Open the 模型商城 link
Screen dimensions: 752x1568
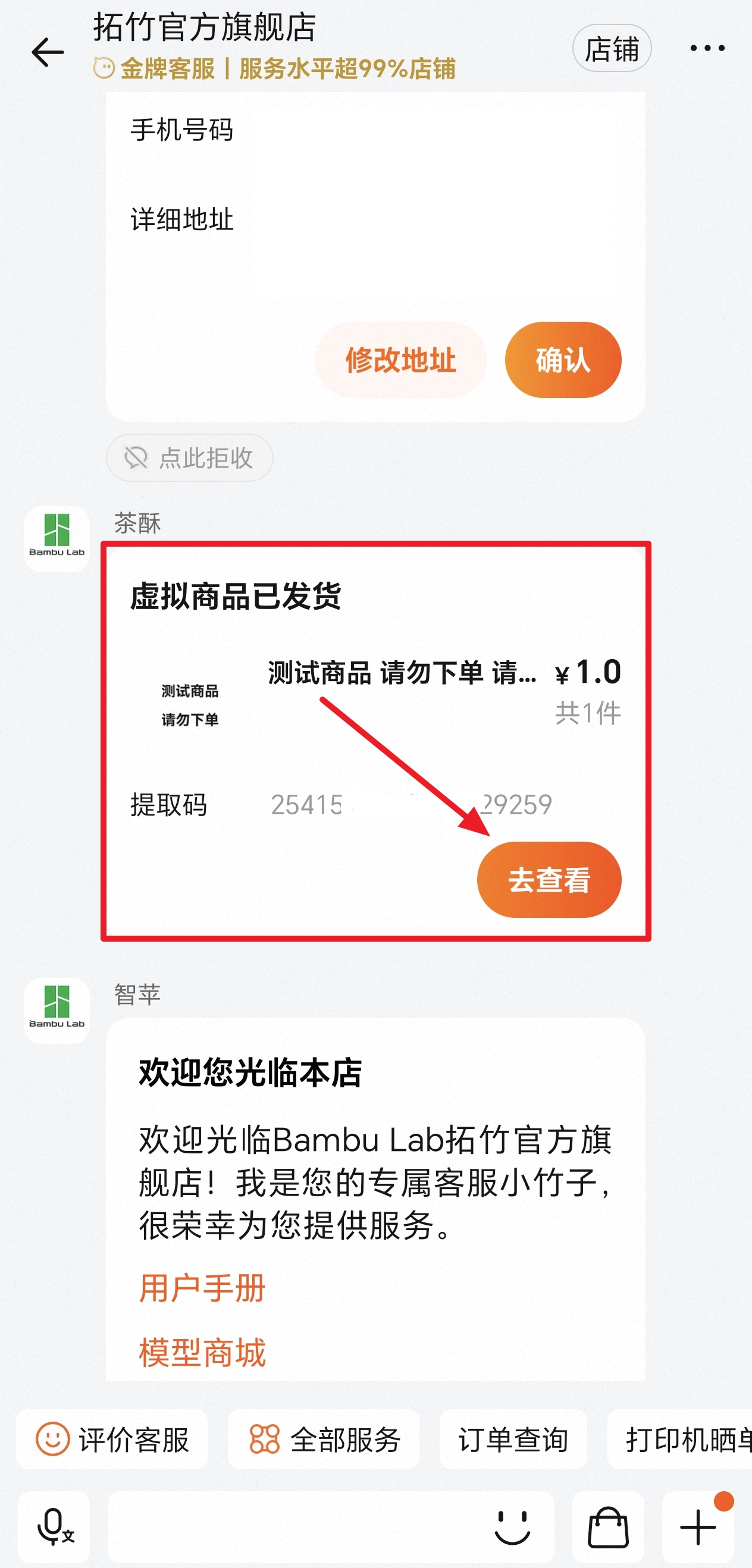[x=202, y=1352]
